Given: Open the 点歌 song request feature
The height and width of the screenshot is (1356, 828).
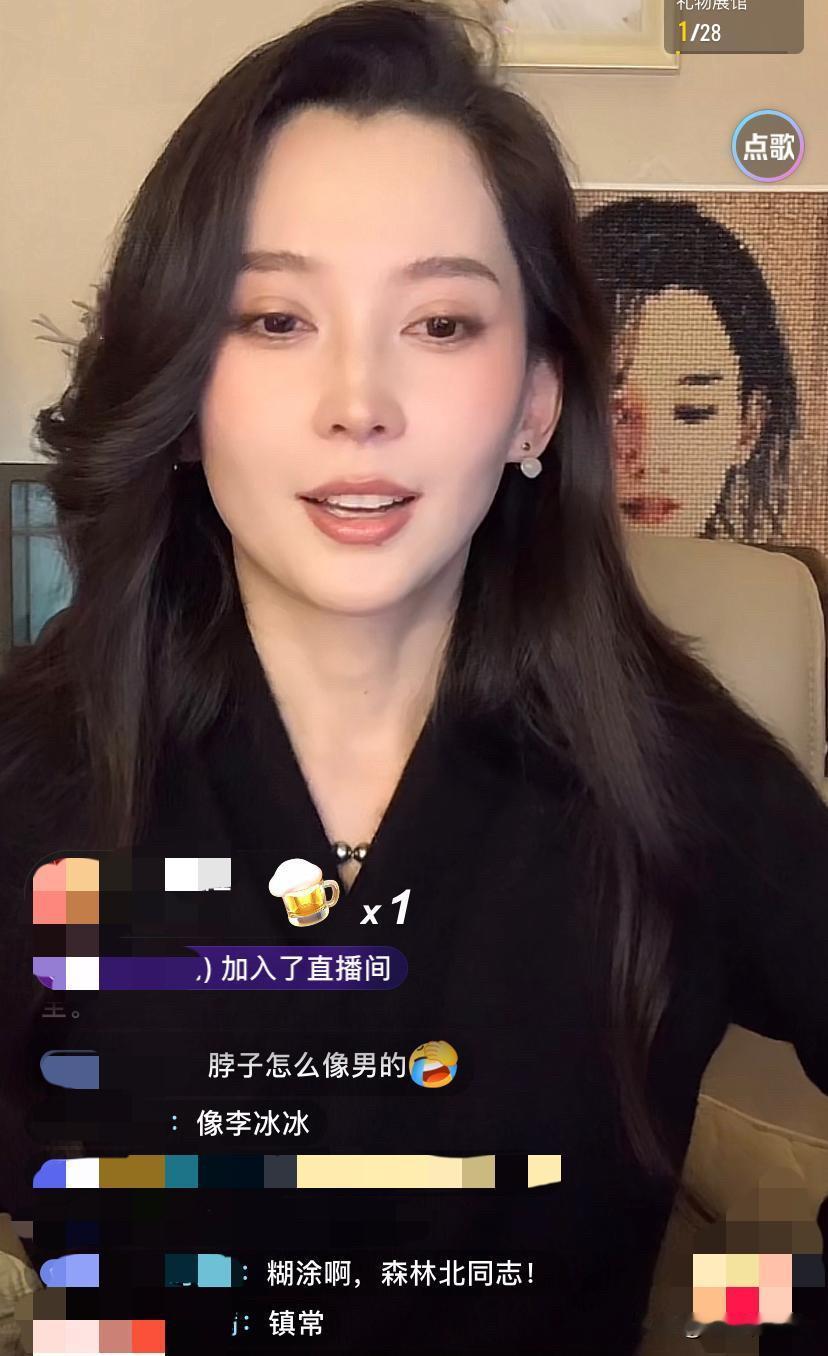Looking at the screenshot, I should (766, 146).
